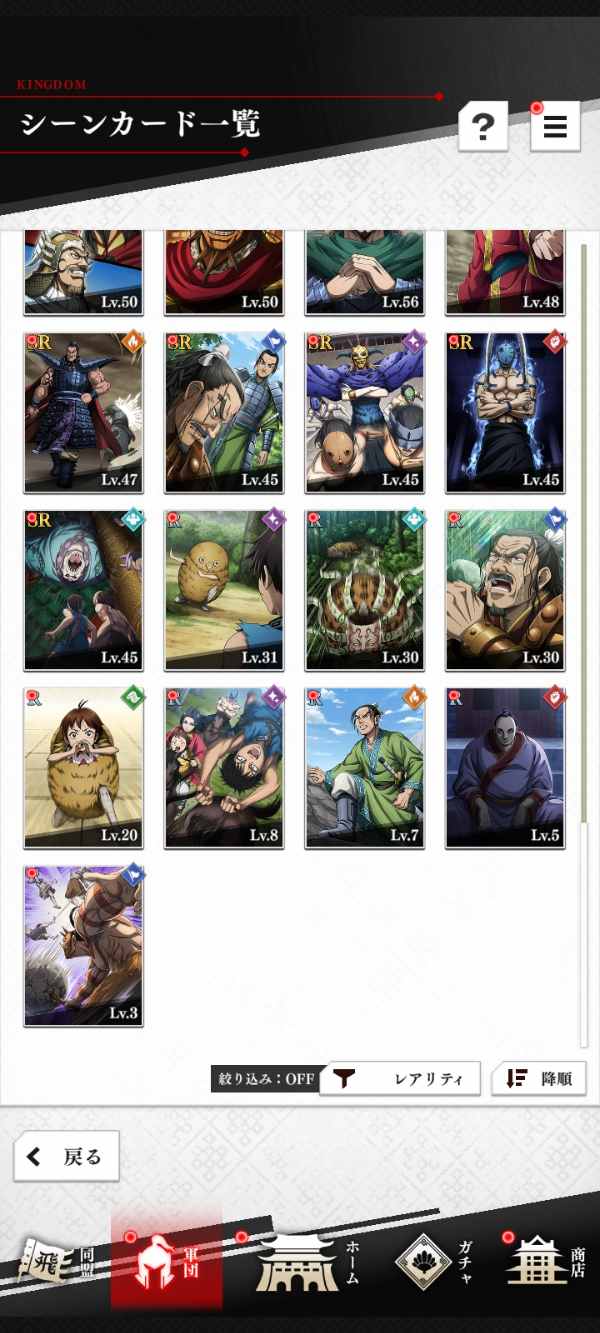Open the Lv.8 R scene card

pos(224,767)
